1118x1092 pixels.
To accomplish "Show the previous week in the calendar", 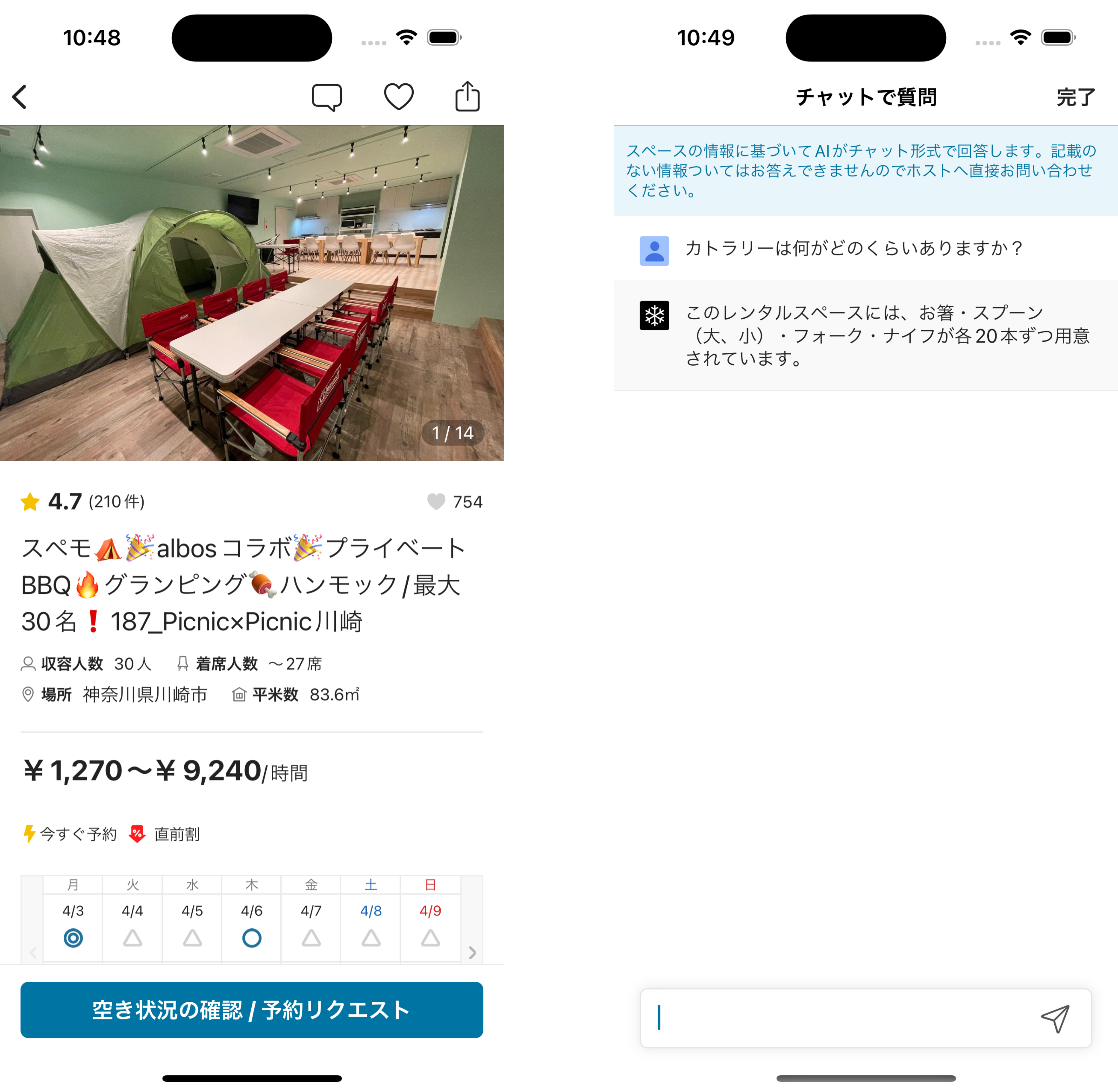I will (x=33, y=952).
